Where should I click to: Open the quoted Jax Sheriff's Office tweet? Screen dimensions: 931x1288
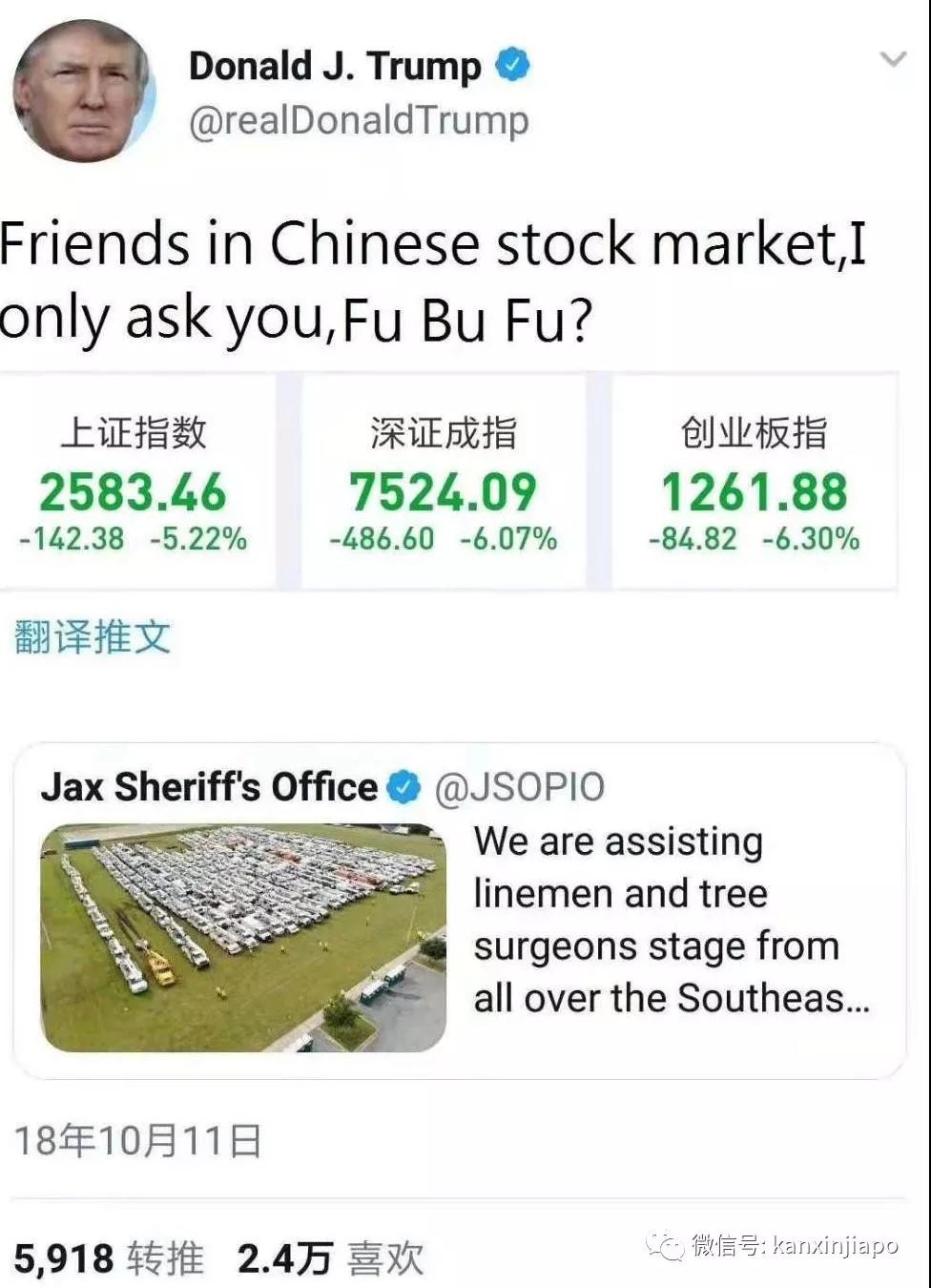[x=458, y=911]
